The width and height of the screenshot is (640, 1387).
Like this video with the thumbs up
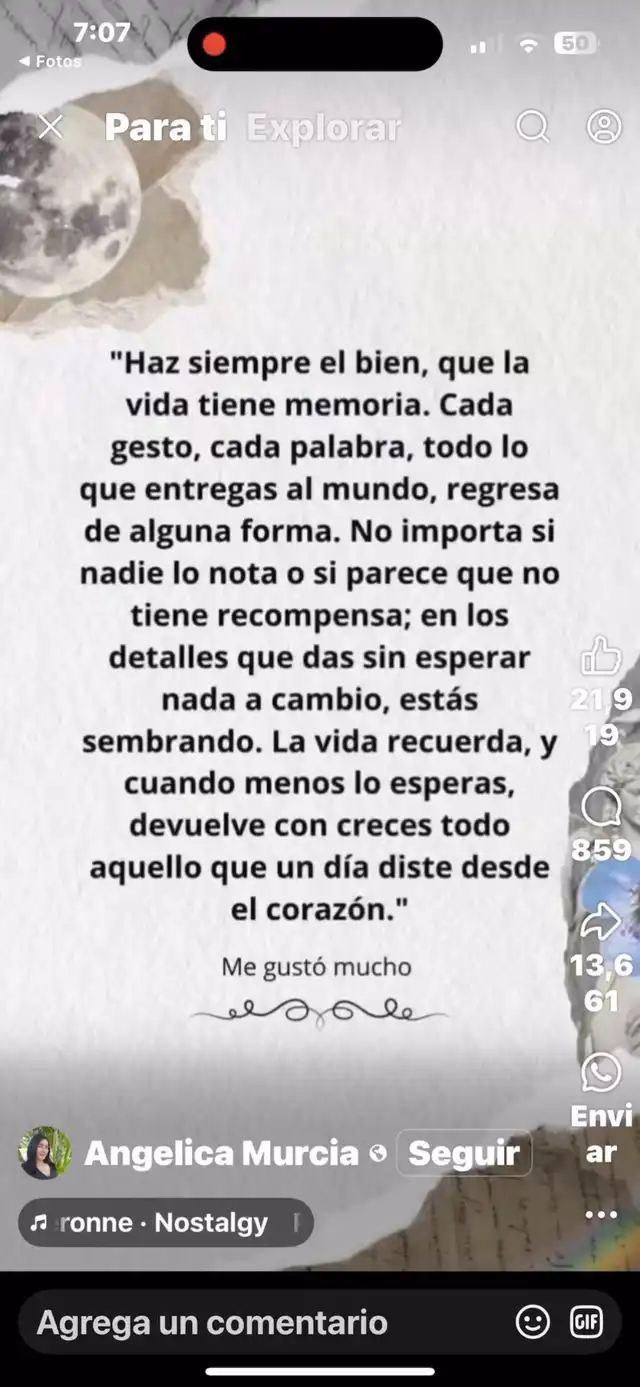(x=601, y=658)
